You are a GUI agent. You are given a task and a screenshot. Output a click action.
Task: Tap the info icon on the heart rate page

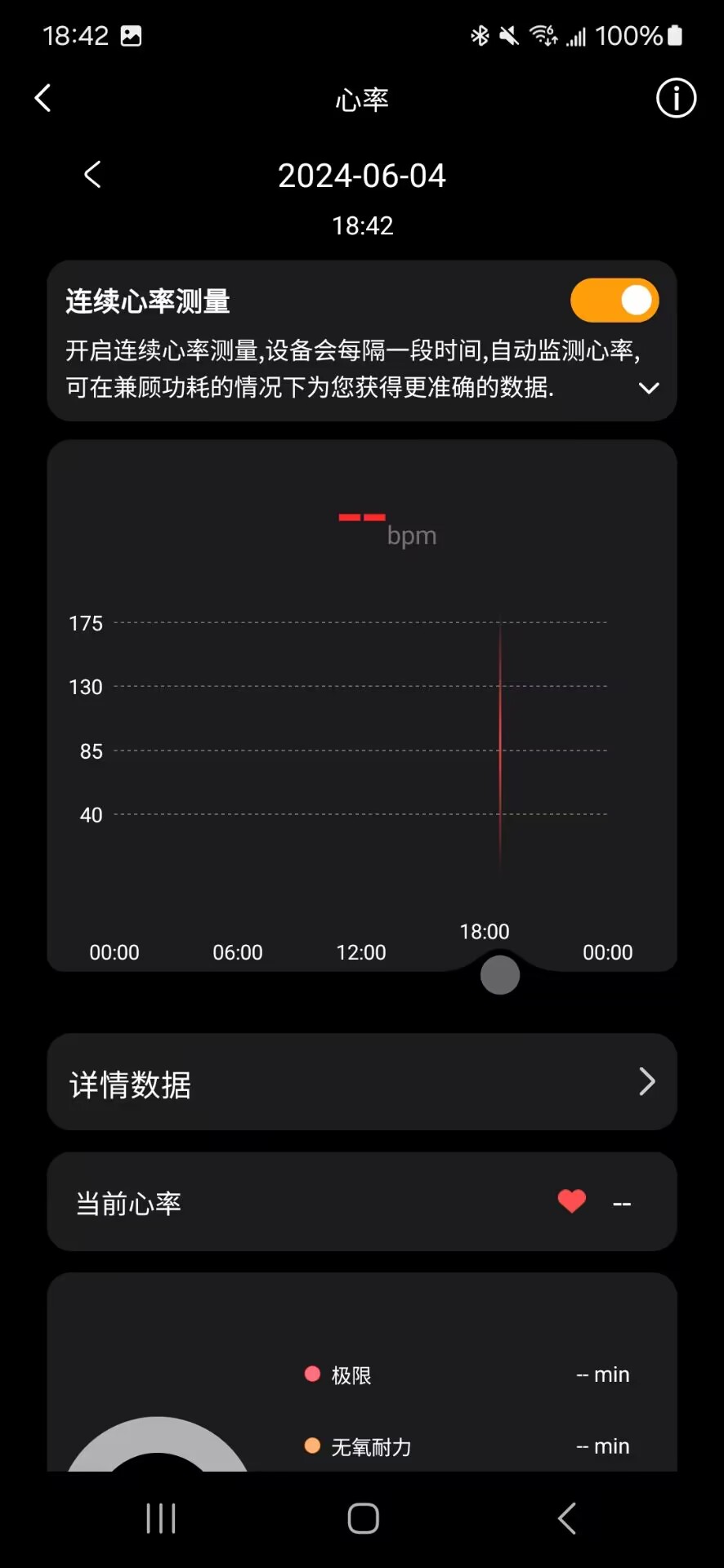(675, 98)
